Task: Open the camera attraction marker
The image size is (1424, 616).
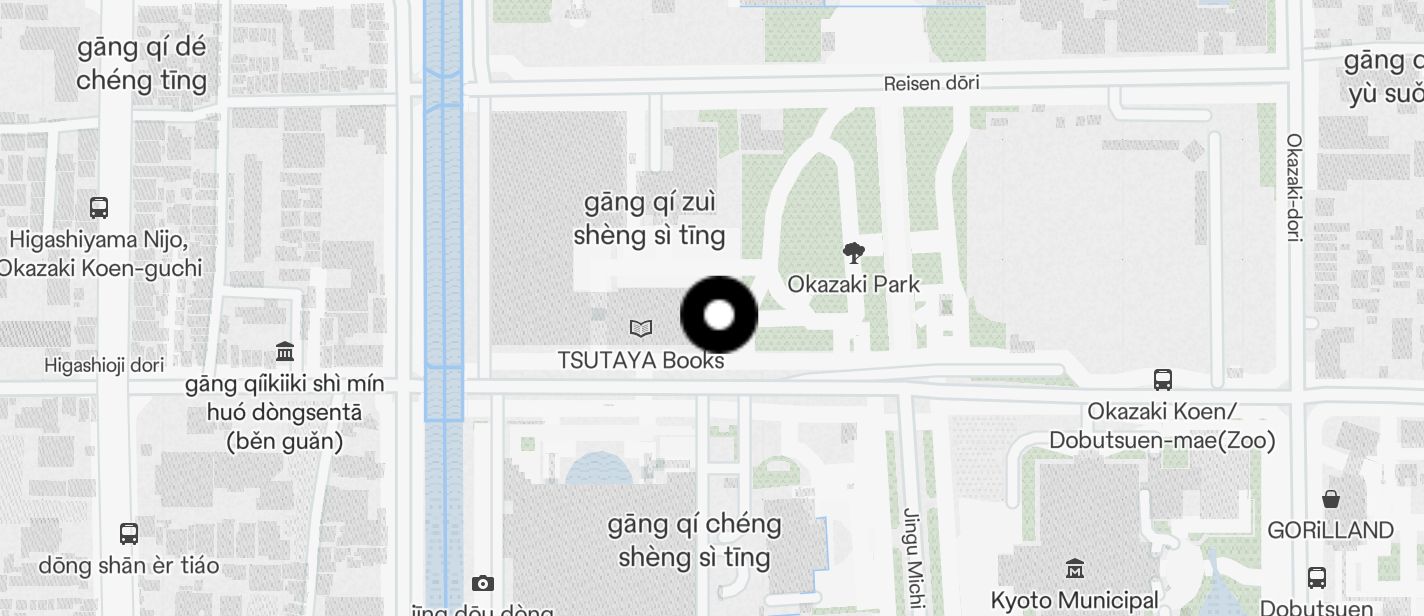Action: (x=483, y=583)
